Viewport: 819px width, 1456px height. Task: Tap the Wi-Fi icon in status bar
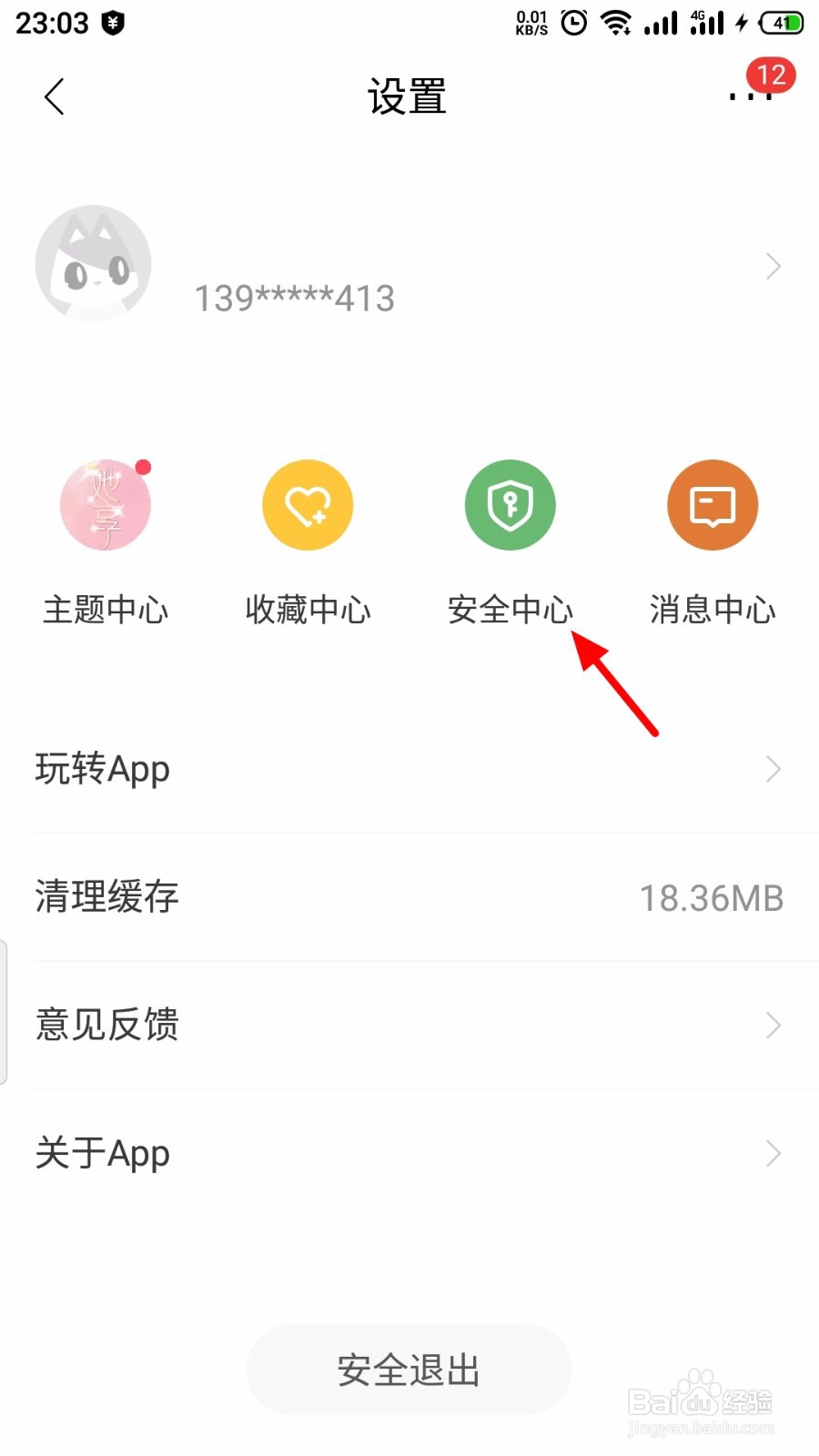(x=617, y=23)
